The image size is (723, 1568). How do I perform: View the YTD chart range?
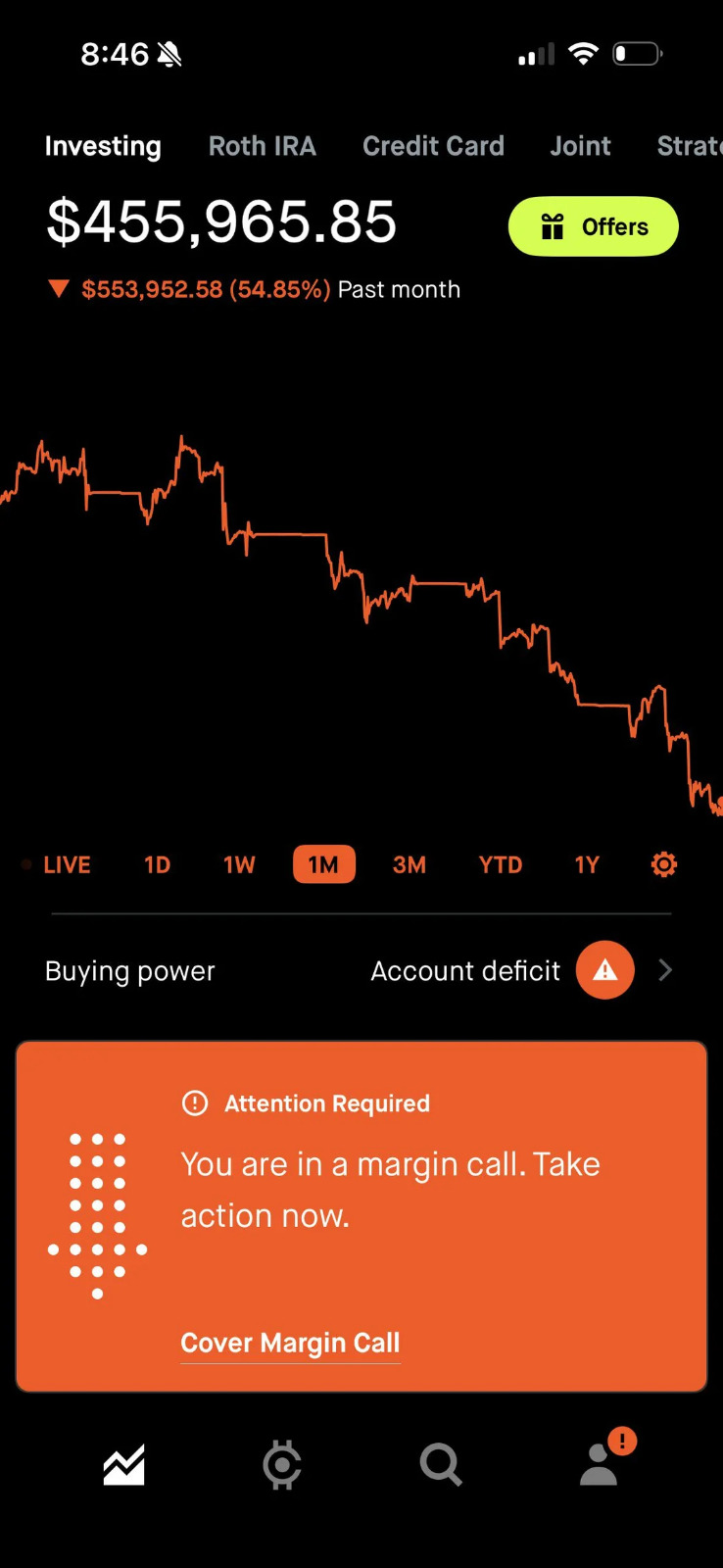[500, 865]
